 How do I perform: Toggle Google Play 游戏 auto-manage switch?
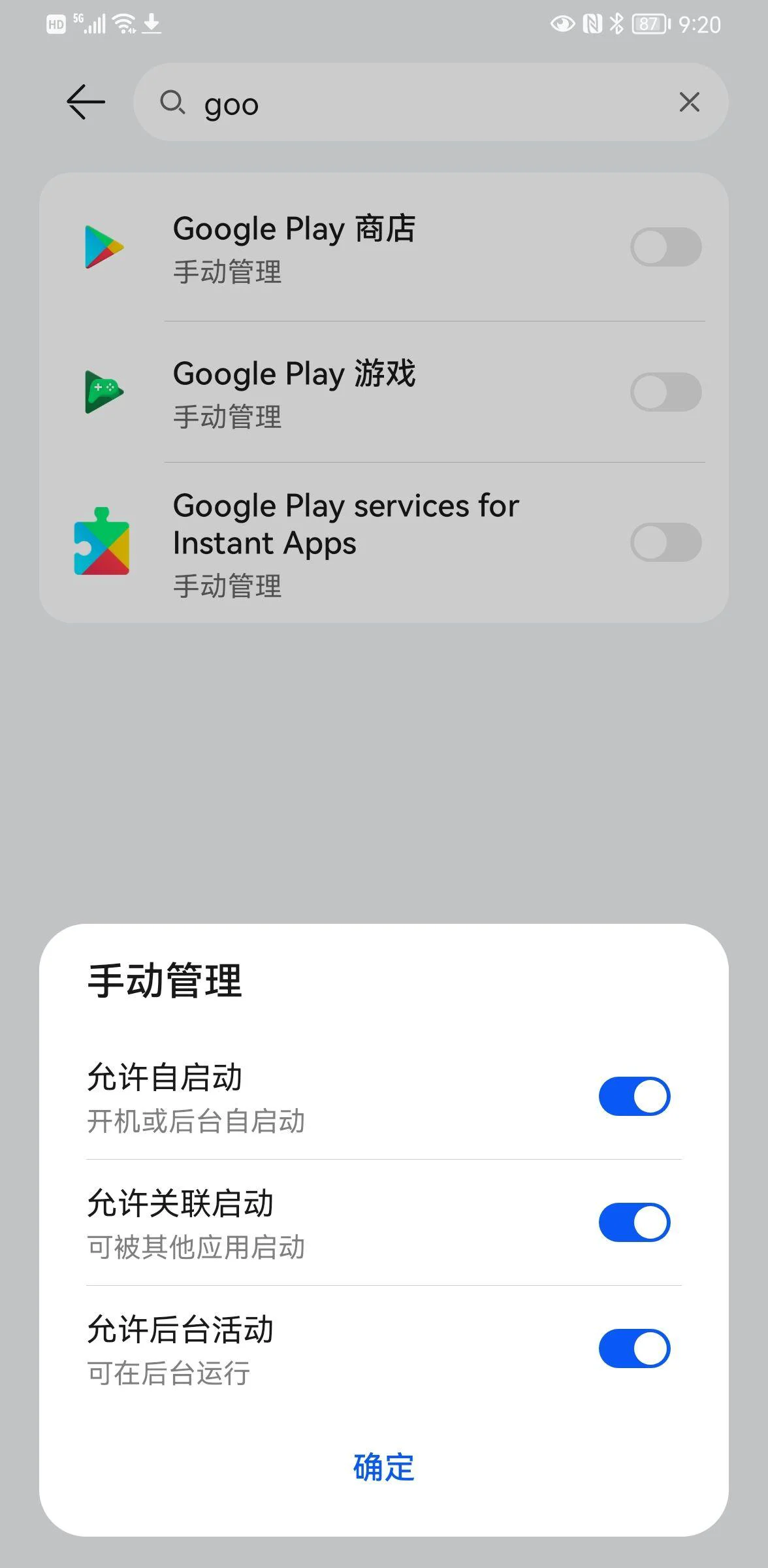point(665,392)
